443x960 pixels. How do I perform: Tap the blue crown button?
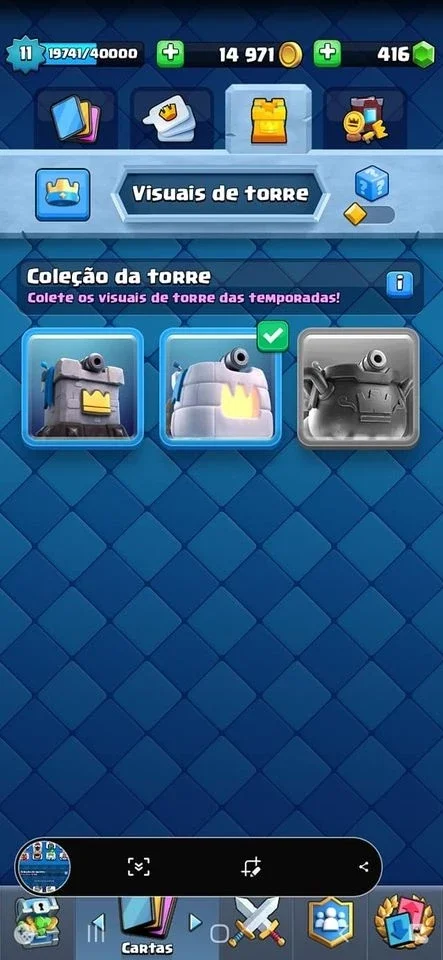coord(62,194)
